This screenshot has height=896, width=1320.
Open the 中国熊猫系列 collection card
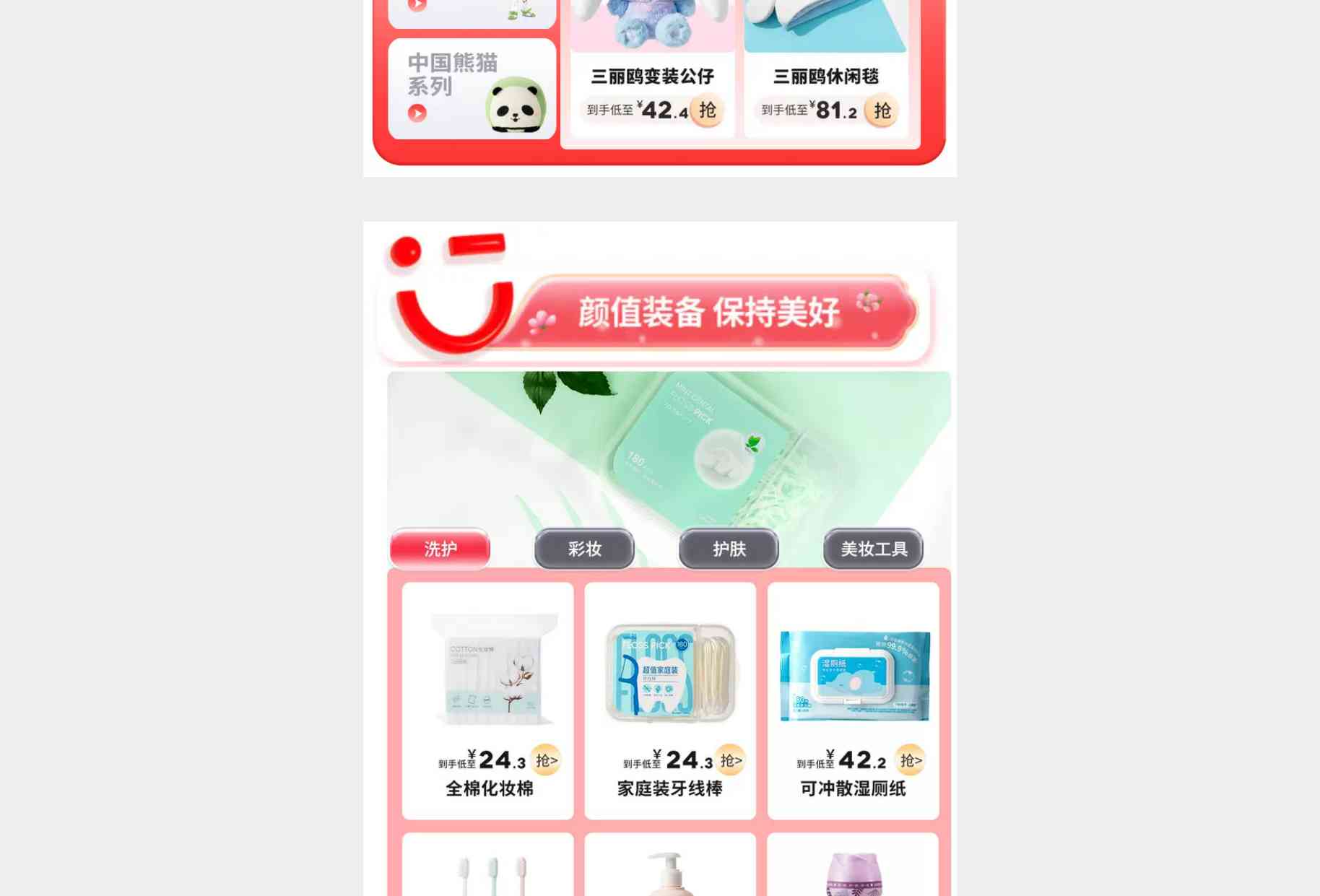click(x=472, y=89)
